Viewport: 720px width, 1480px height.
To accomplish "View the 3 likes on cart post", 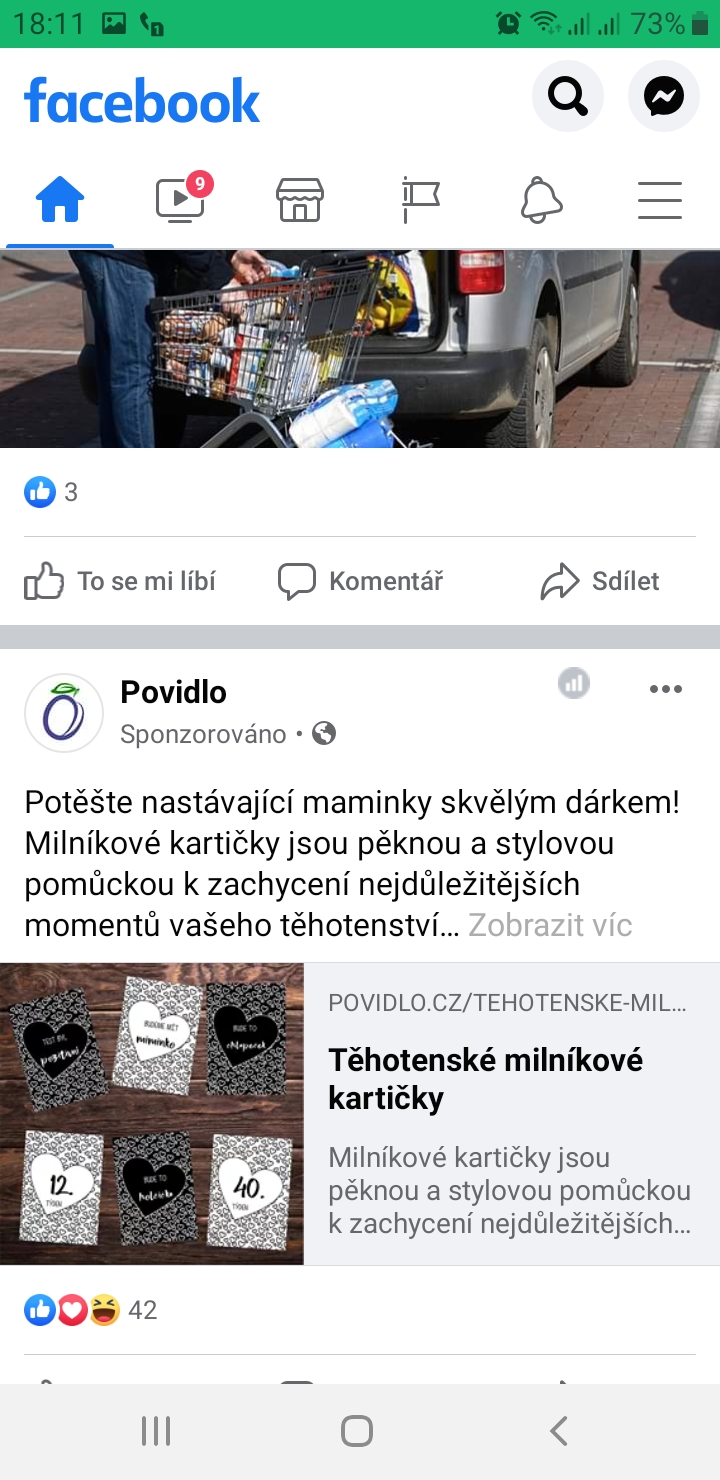I will click(x=52, y=492).
